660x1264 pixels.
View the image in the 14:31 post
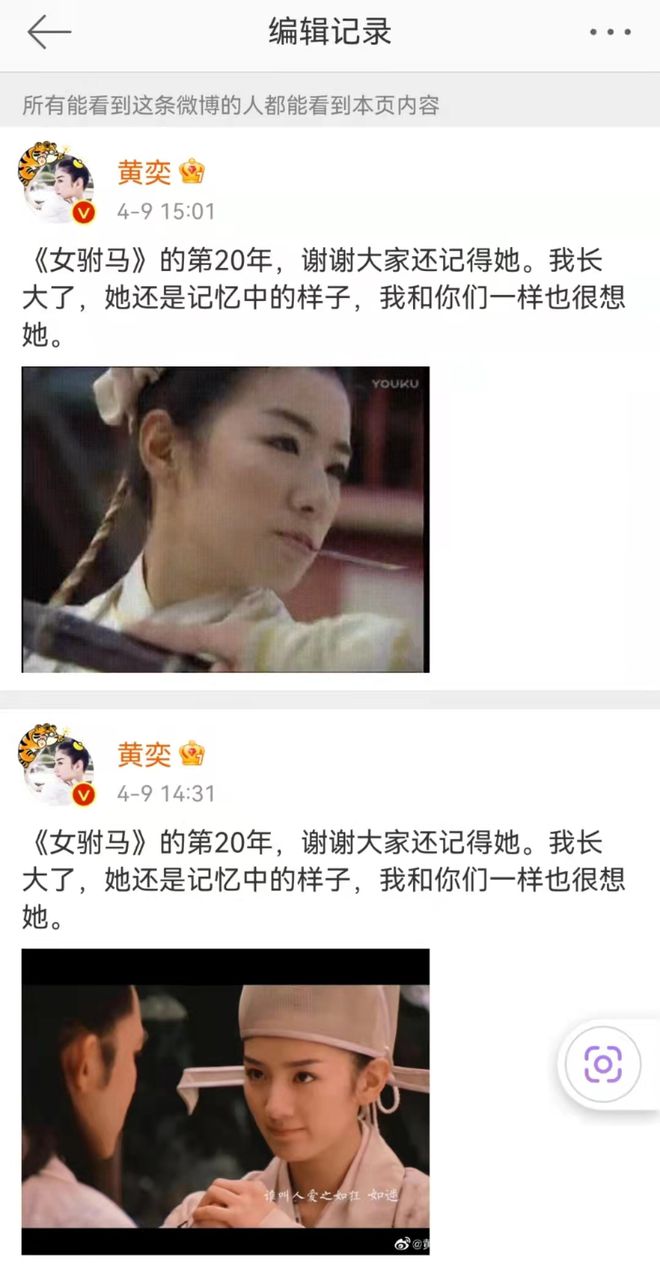225,1101
